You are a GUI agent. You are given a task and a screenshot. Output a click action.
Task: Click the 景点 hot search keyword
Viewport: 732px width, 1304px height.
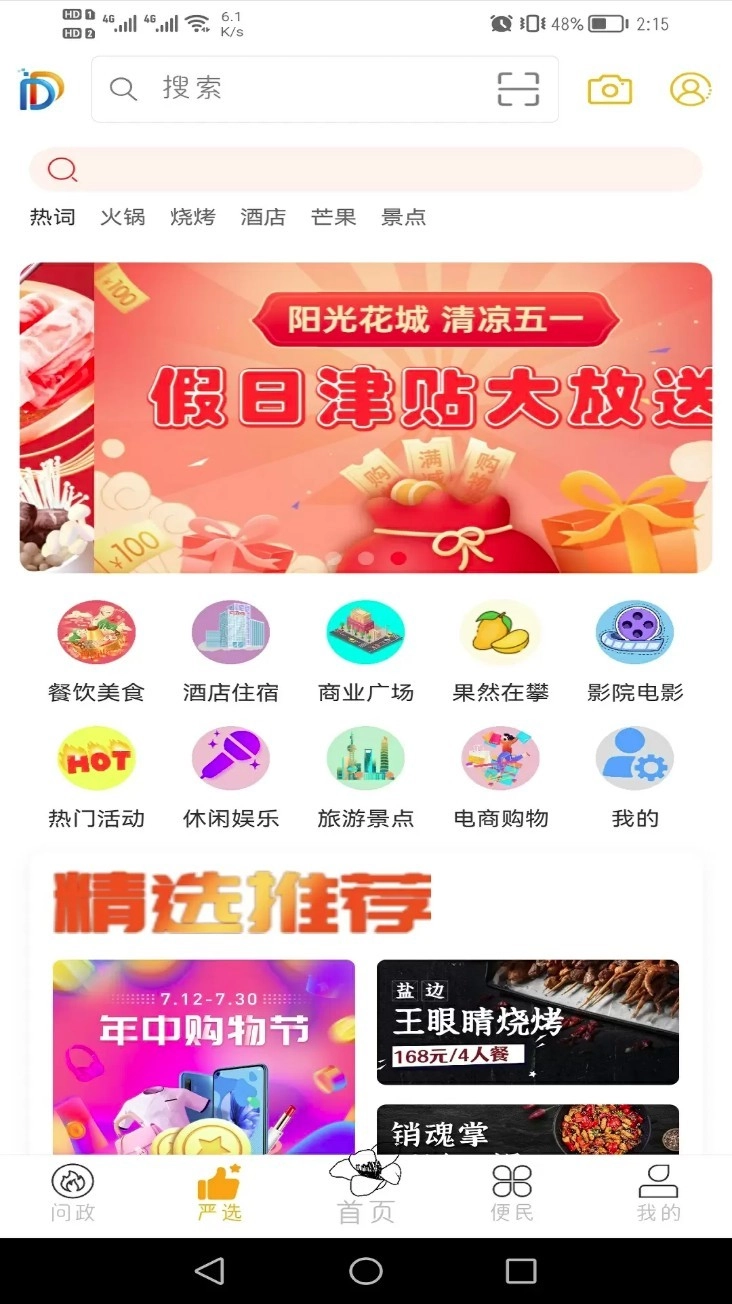[402, 217]
